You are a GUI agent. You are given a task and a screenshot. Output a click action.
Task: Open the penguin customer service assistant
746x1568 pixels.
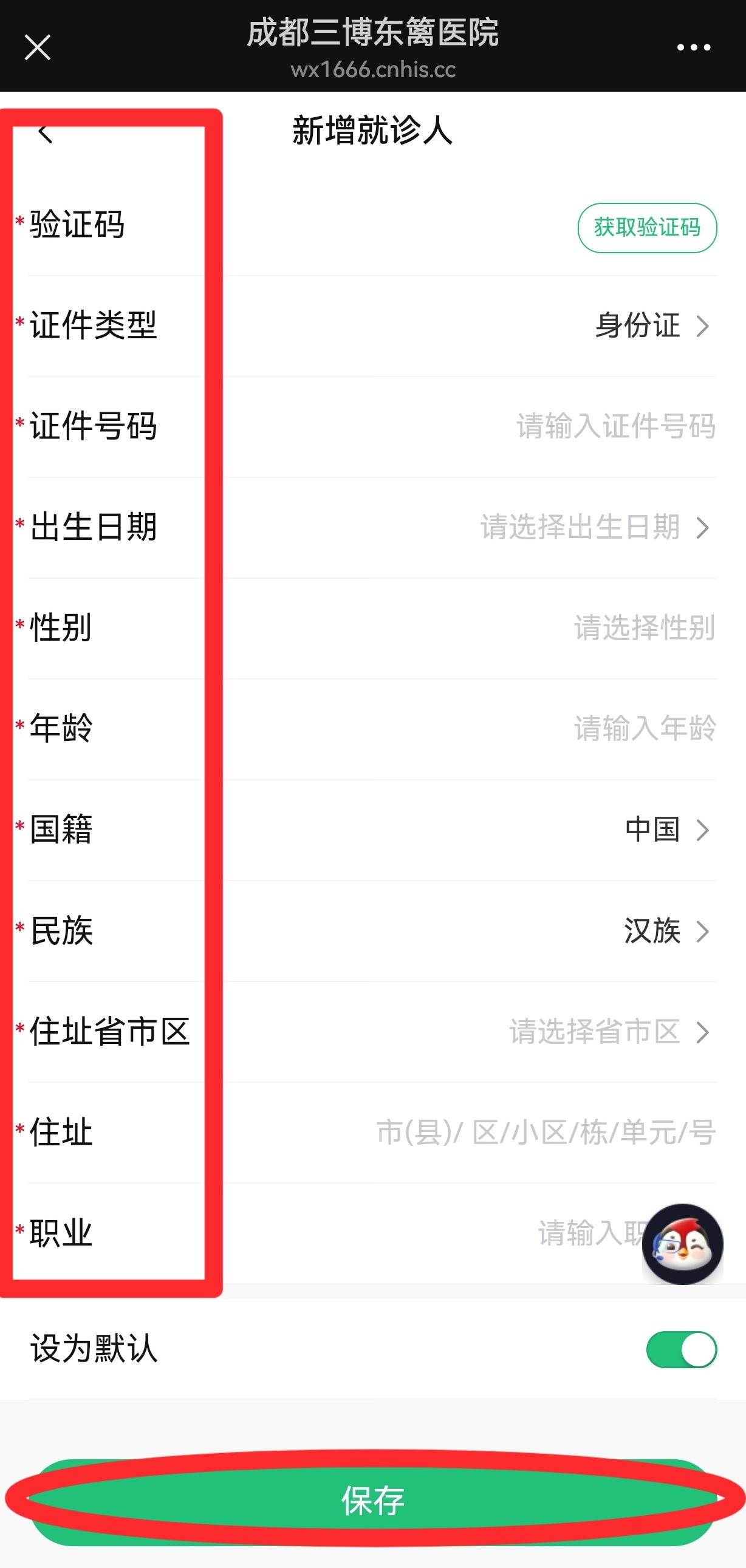point(683,1244)
